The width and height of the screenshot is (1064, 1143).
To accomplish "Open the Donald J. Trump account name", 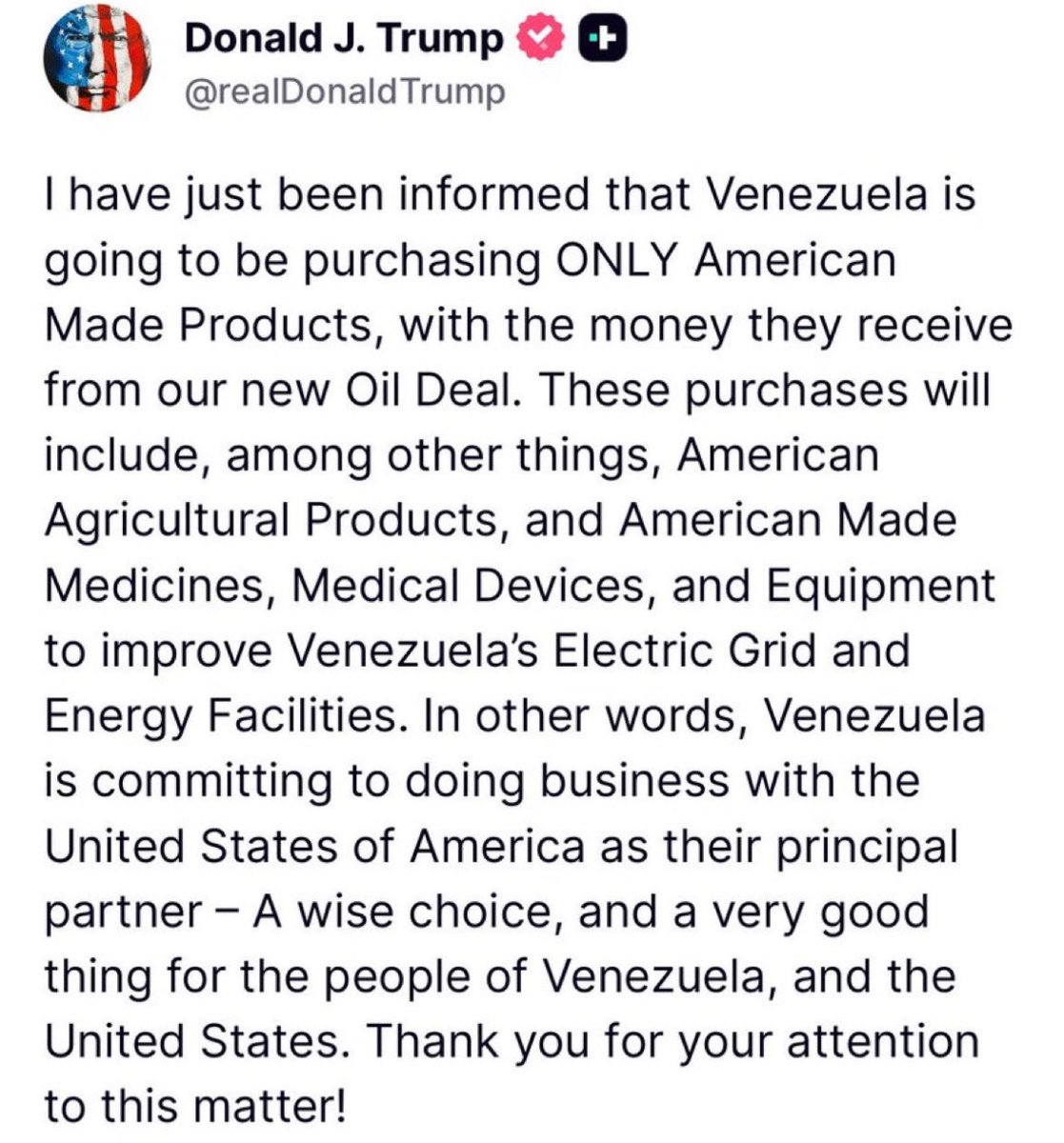I will click(x=343, y=39).
